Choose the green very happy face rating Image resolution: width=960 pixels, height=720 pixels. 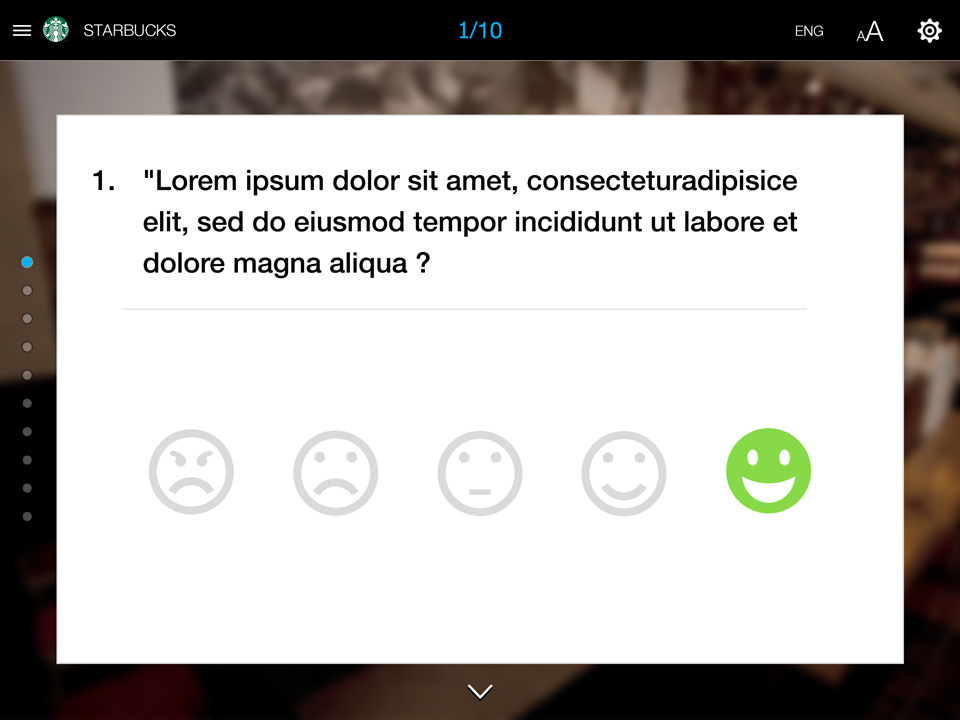pos(768,471)
